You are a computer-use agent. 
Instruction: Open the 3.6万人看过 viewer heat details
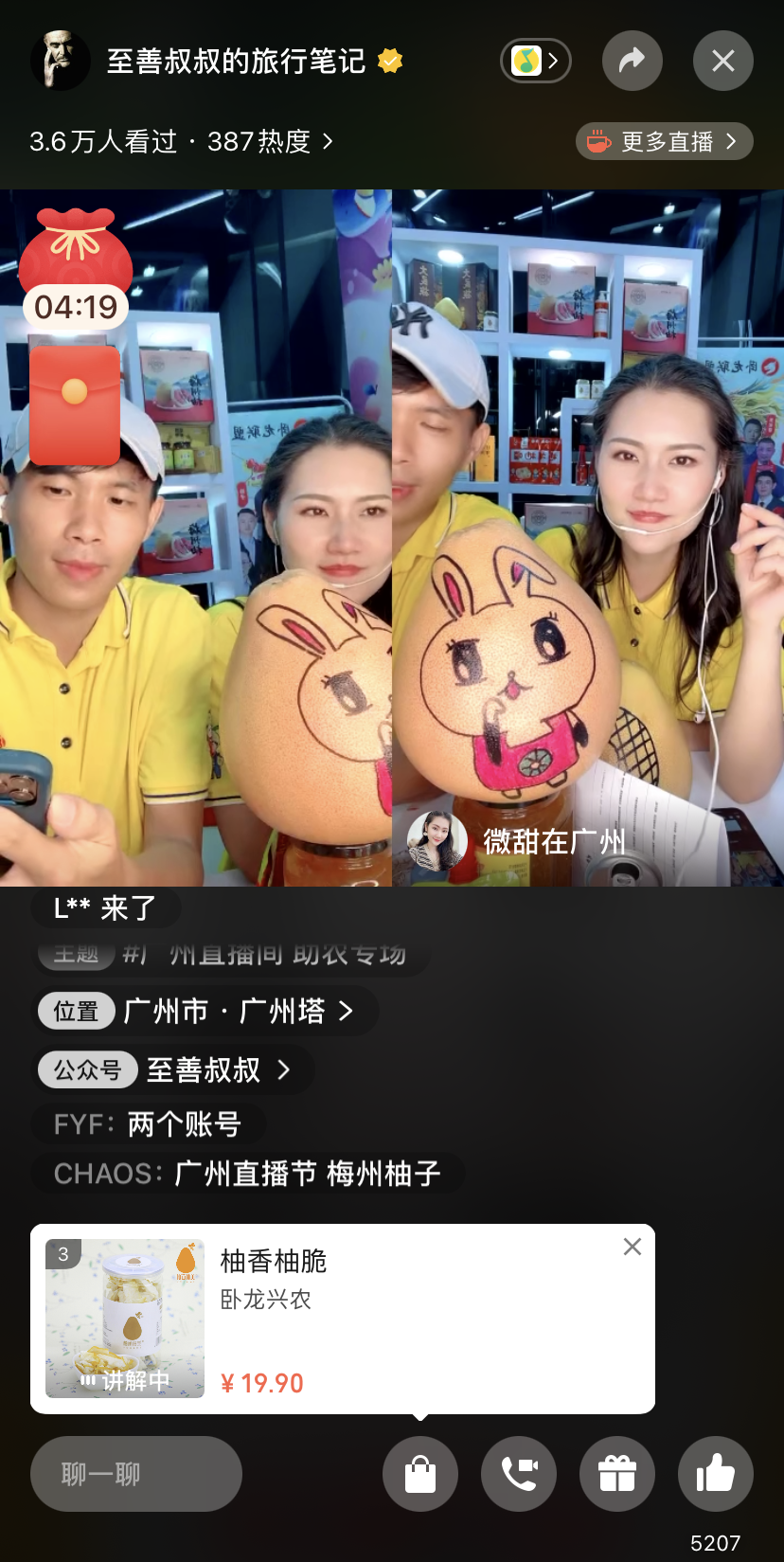[x=181, y=142]
